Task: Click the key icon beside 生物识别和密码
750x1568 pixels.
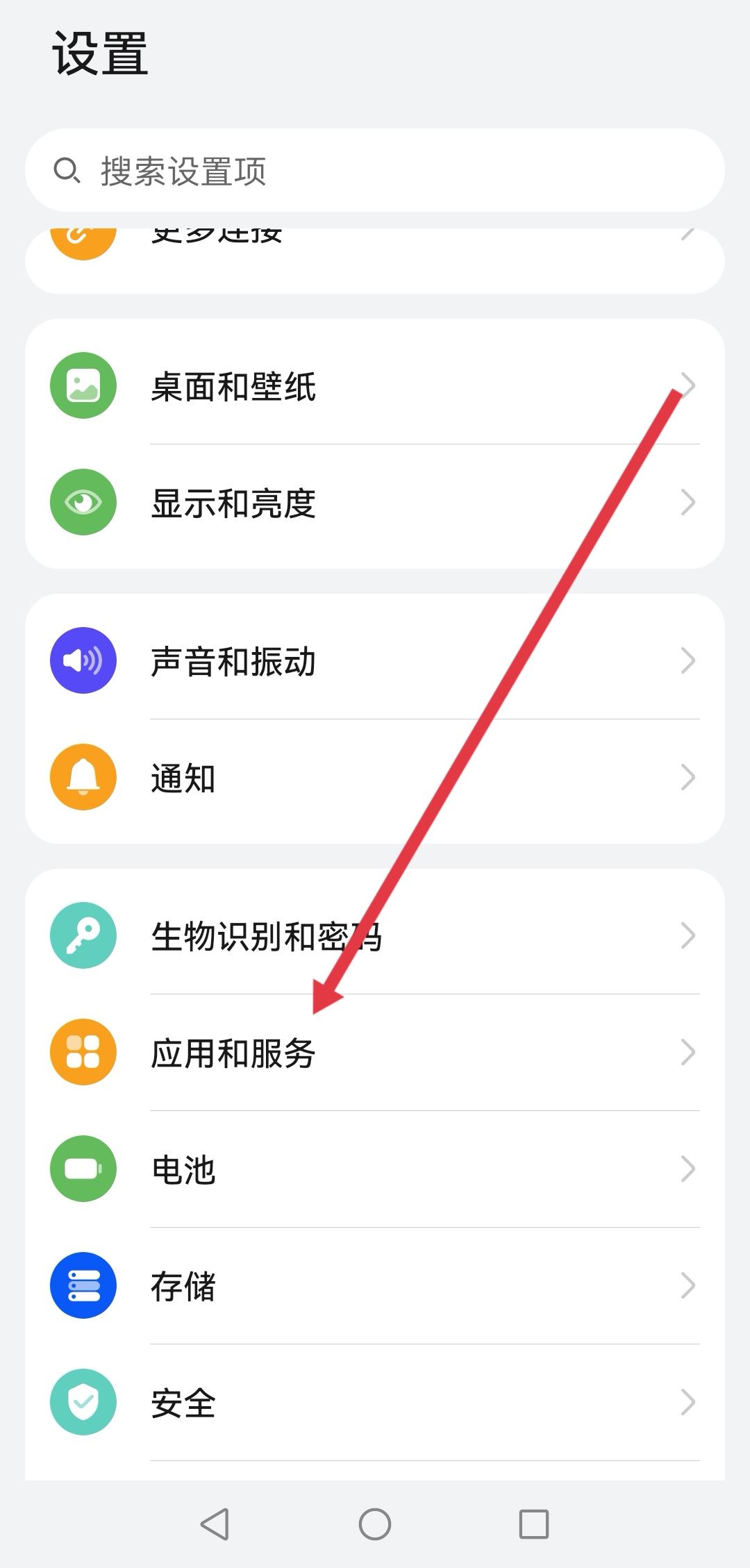Action: [83, 935]
